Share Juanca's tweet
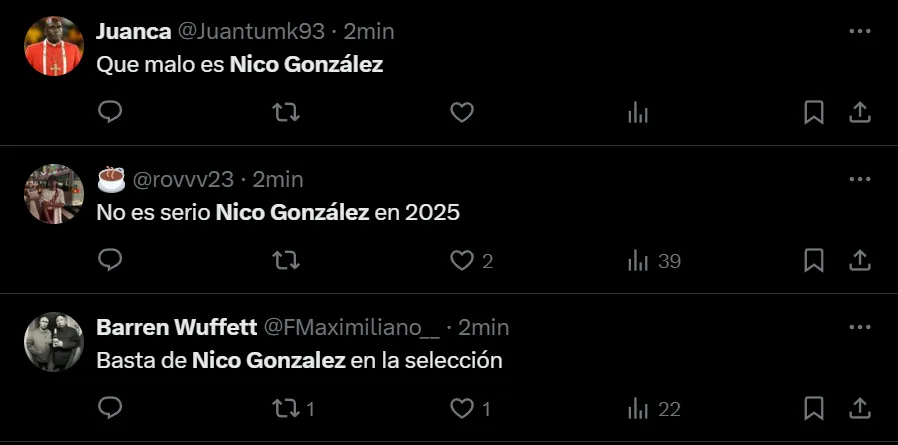 coord(859,113)
